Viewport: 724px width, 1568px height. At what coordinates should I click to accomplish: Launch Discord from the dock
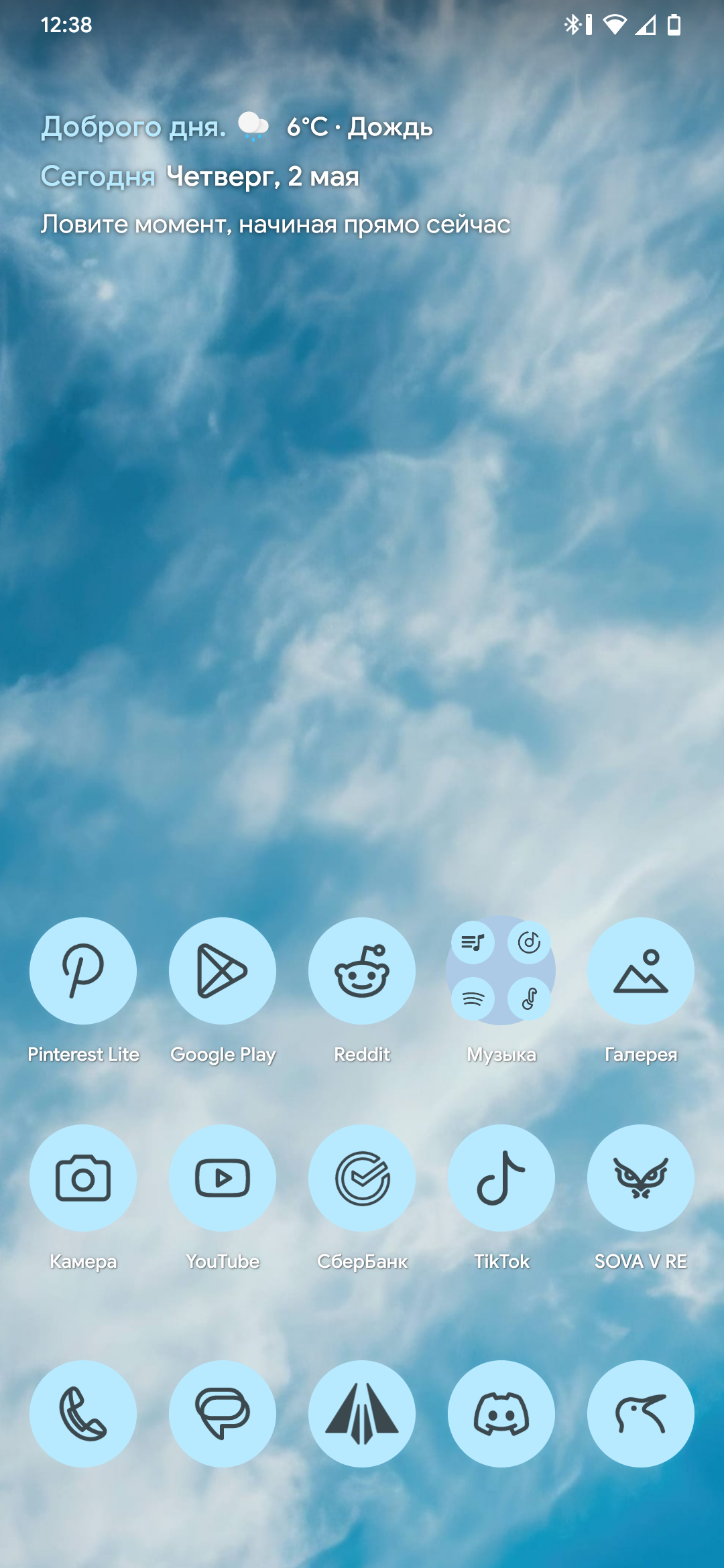point(501,1413)
